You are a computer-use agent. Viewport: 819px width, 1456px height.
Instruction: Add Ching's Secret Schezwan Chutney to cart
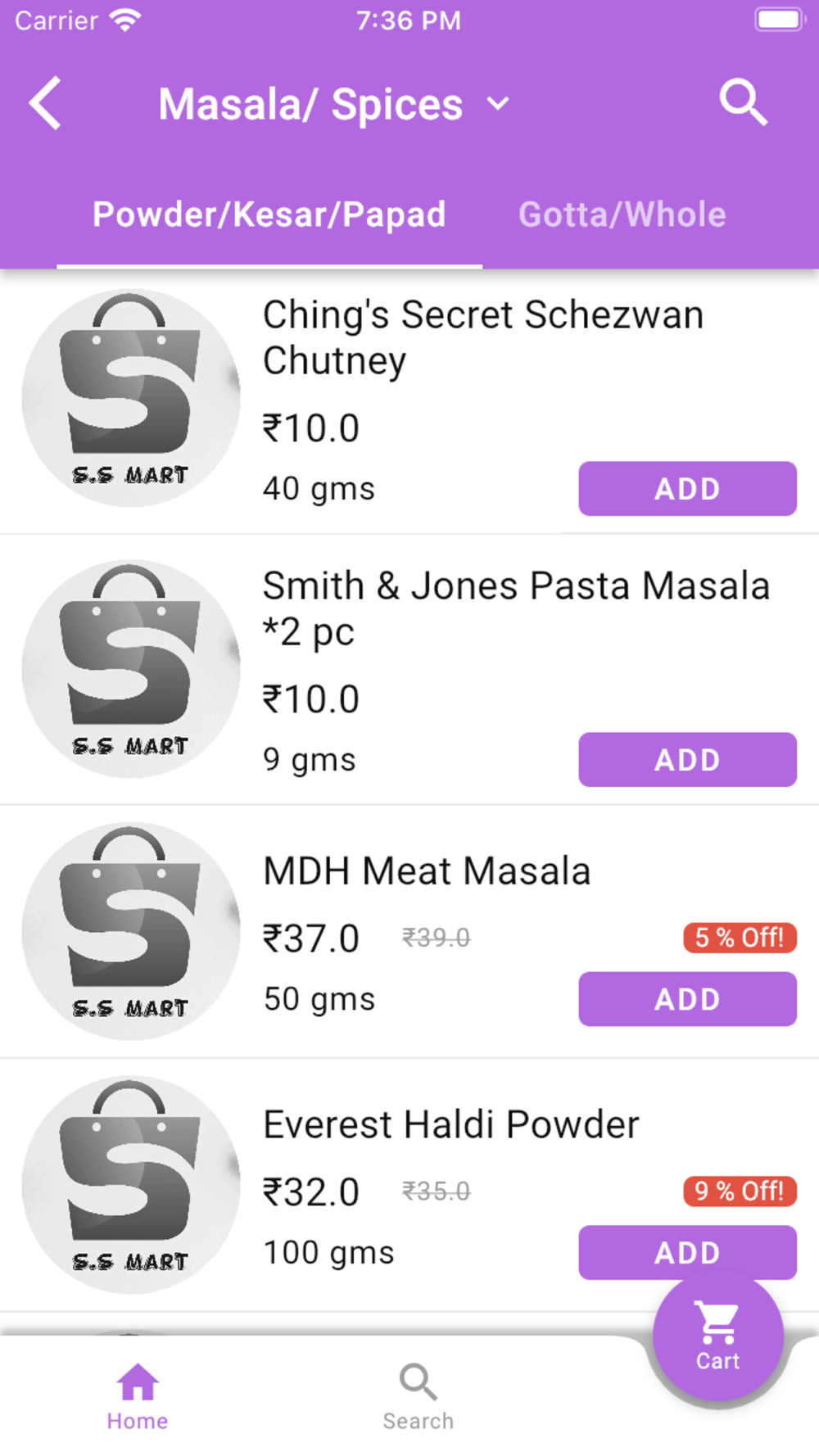click(687, 489)
